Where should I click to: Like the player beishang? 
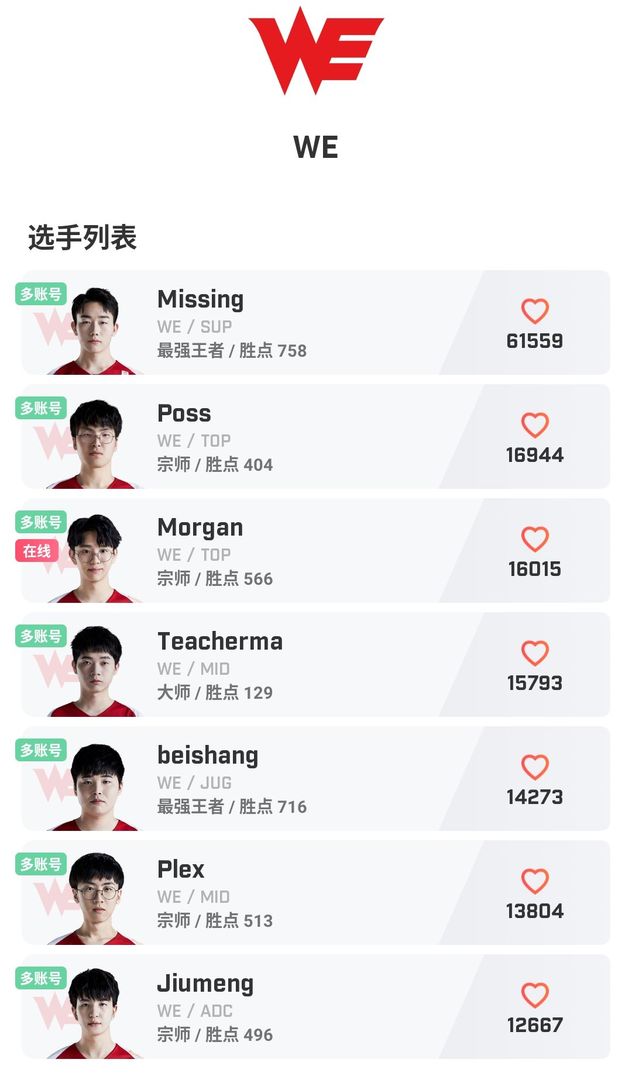coord(535,767)
